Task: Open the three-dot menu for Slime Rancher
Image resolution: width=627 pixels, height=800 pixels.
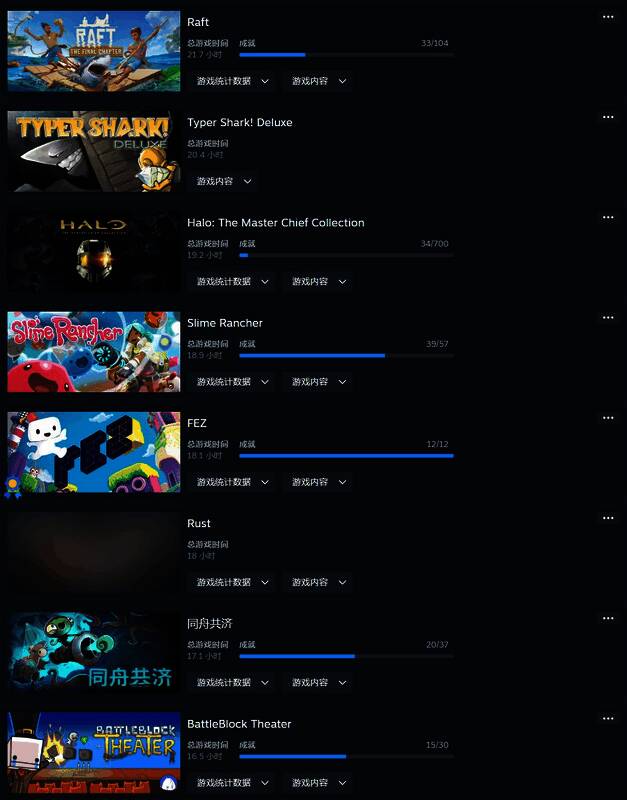Action: tap(608, 317)
